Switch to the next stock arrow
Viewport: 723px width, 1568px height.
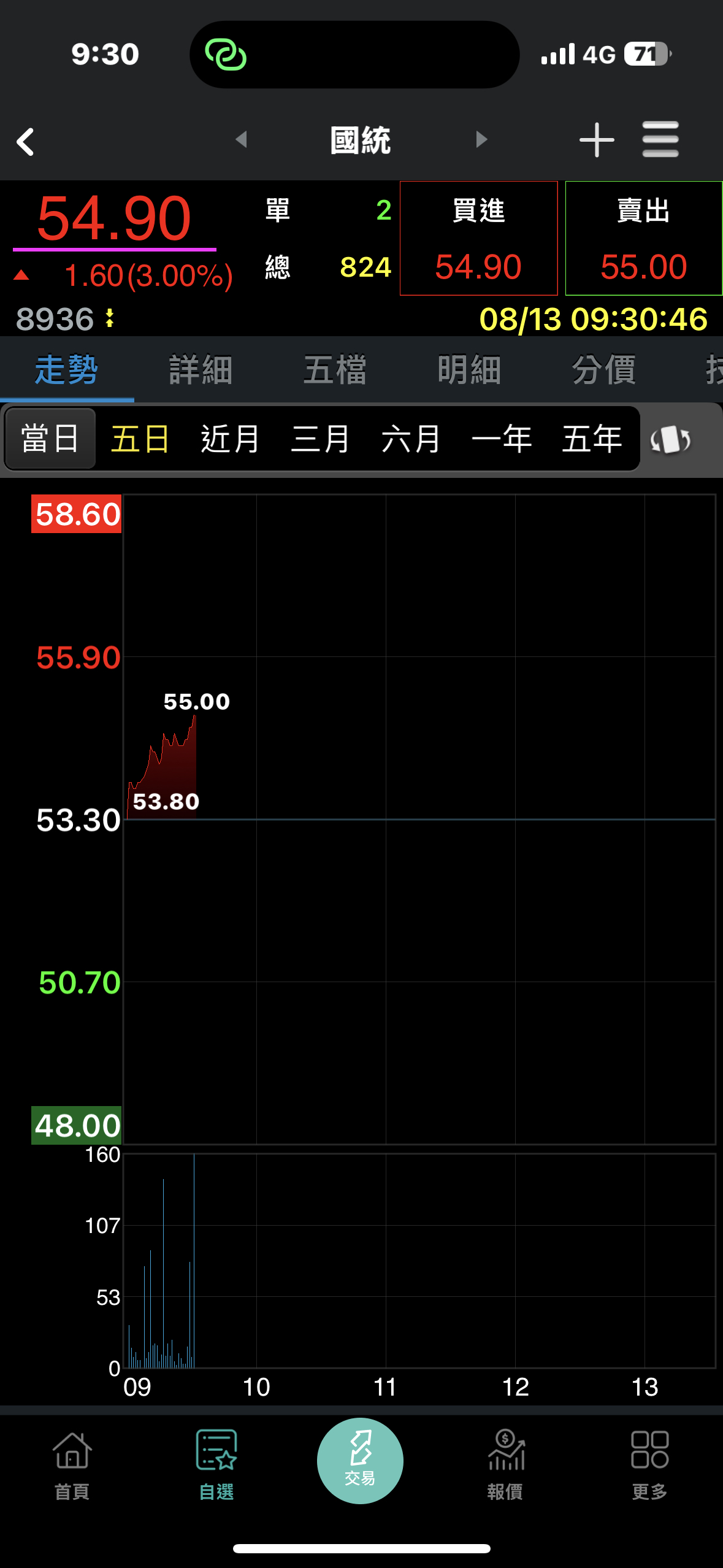[x=481, y=139]
